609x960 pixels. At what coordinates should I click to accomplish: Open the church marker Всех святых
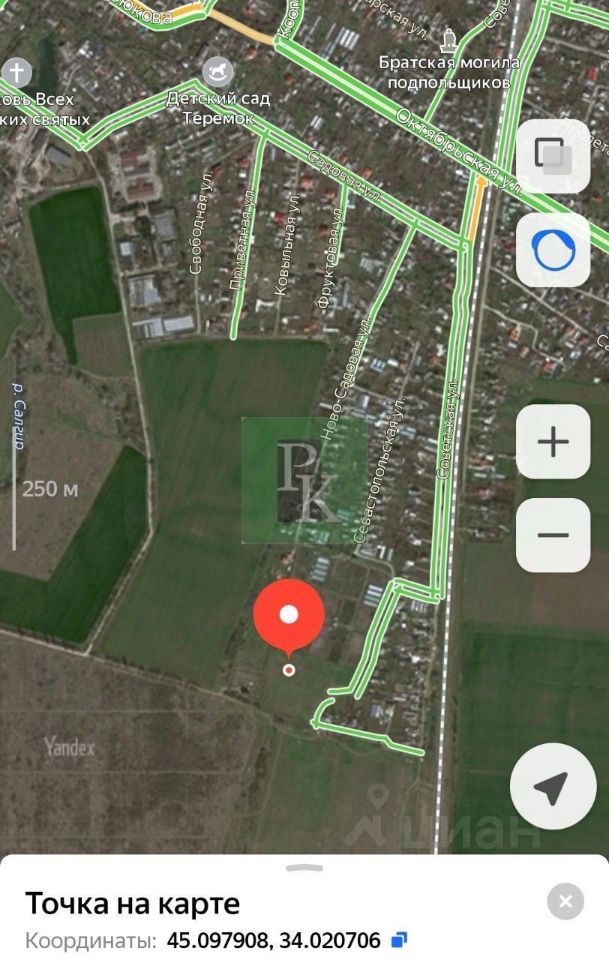pyautogui.click(x=17, y=72)
